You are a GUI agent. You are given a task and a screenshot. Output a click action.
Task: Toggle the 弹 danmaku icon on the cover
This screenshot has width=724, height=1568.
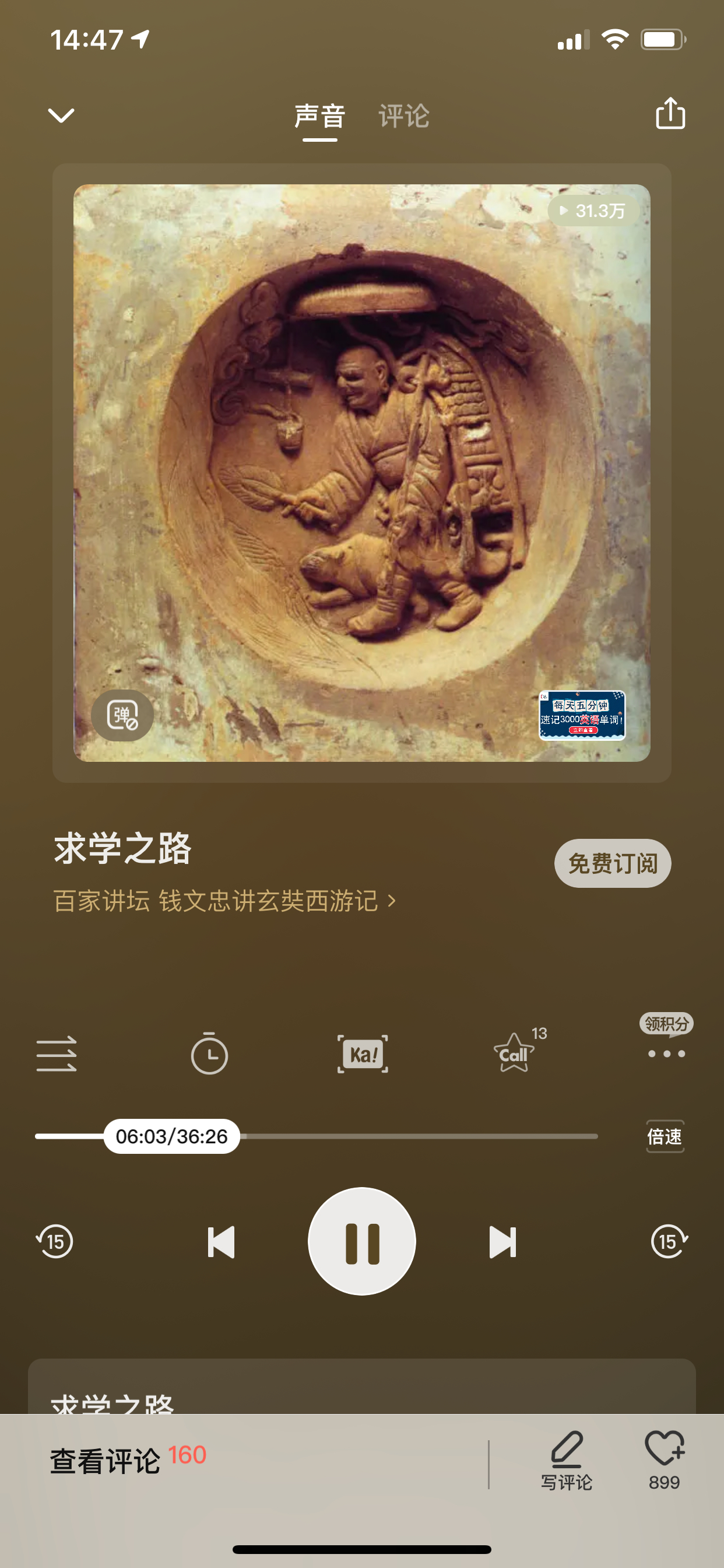click(x=122, y=715)
